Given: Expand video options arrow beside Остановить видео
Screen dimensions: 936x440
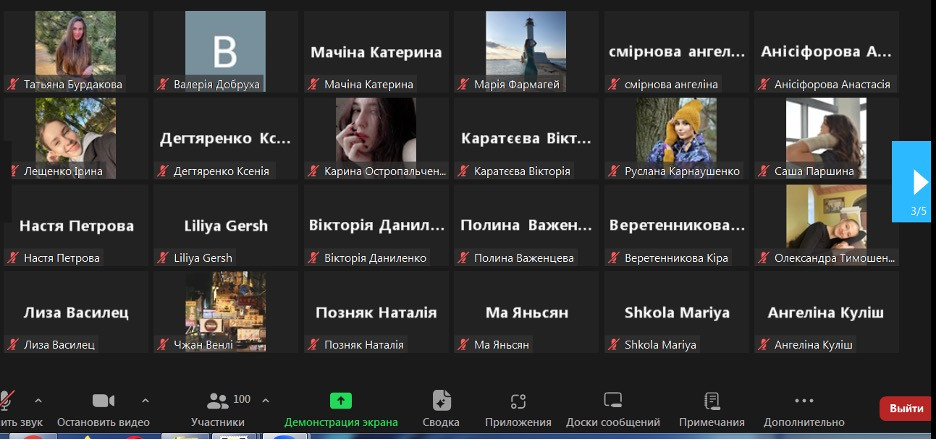Looking at the screenshot, I should click(x=146, y=400).
